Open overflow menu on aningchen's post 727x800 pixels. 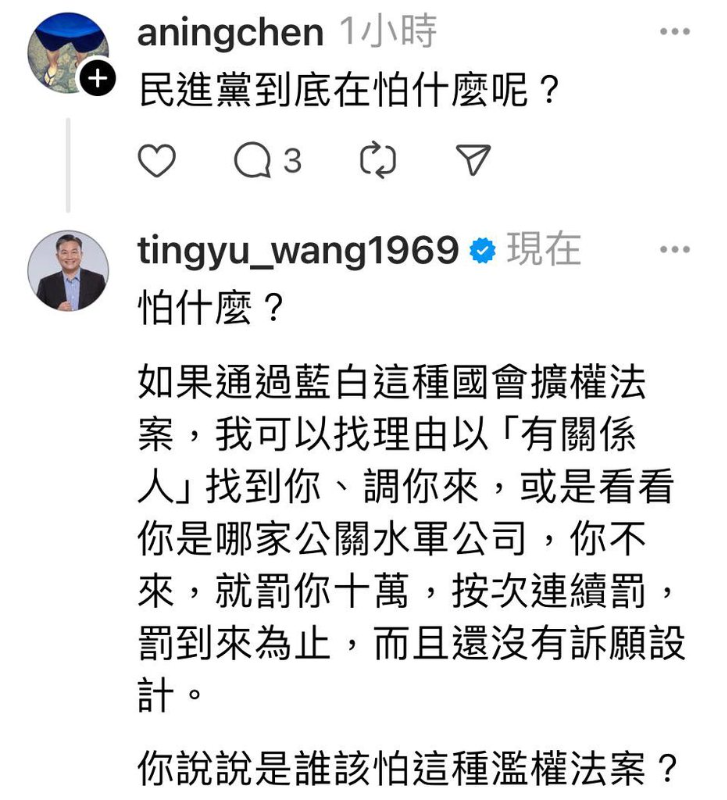coord(674,32)
